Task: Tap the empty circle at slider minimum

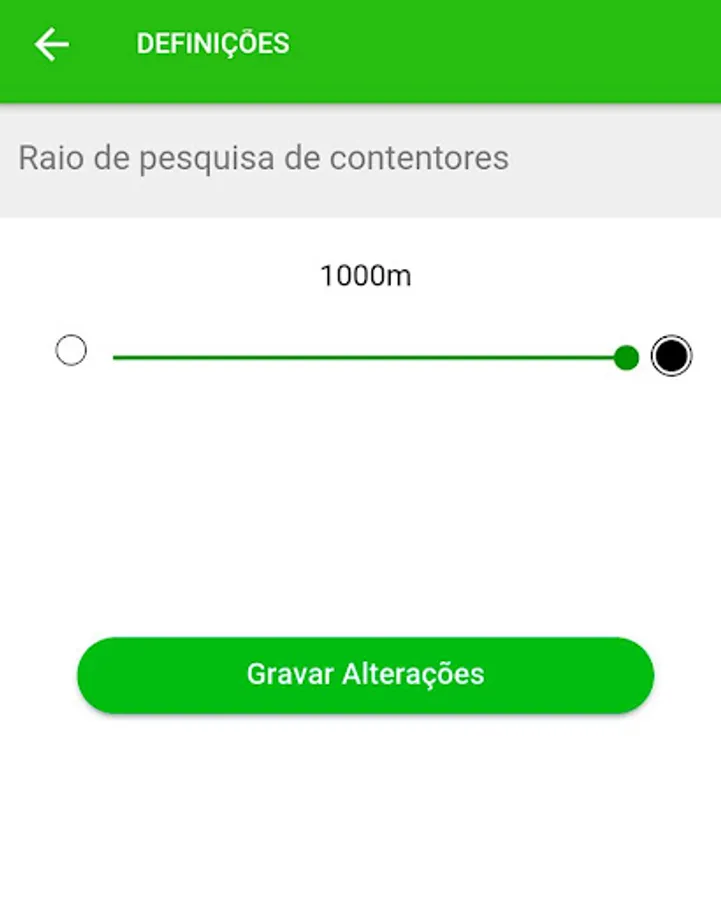Action: (x=71, y=351)
